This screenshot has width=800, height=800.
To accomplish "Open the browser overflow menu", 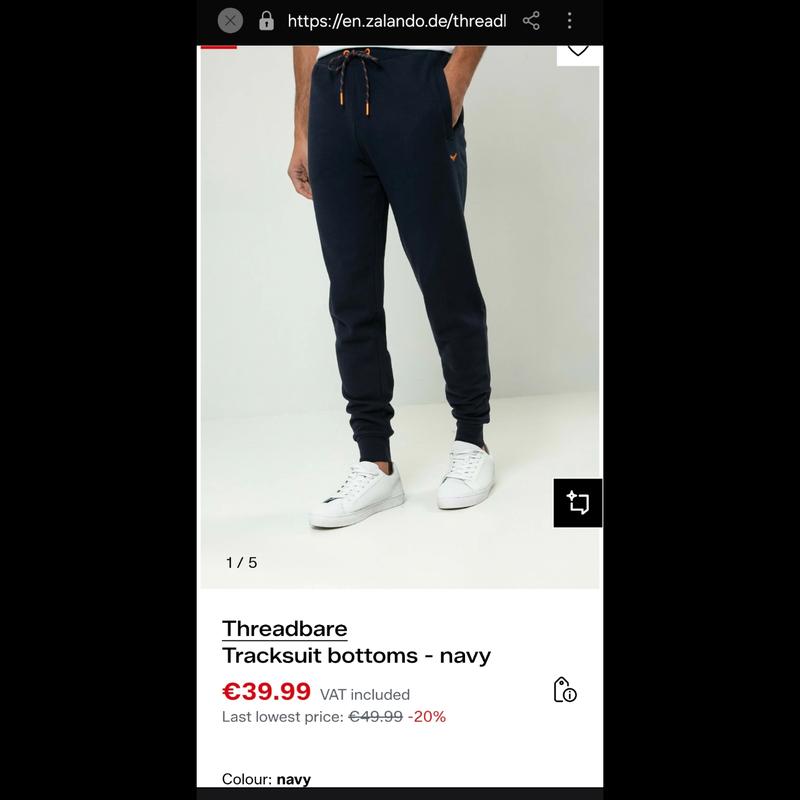I will click(569, 20).
